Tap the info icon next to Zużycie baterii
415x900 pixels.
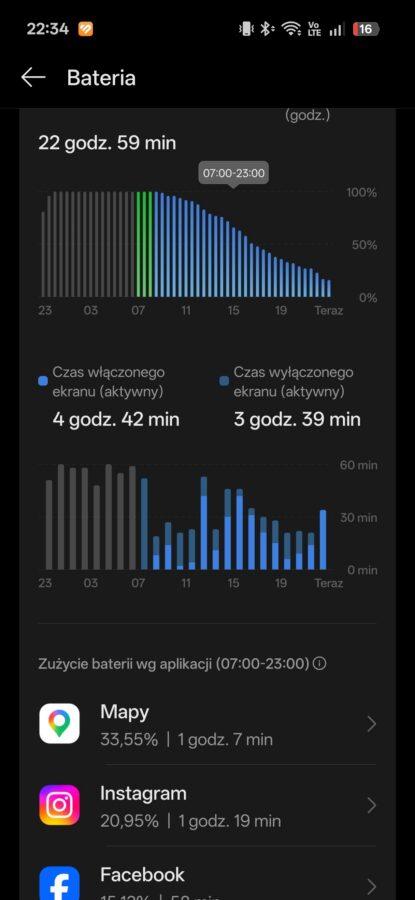(x=320, y=664)
